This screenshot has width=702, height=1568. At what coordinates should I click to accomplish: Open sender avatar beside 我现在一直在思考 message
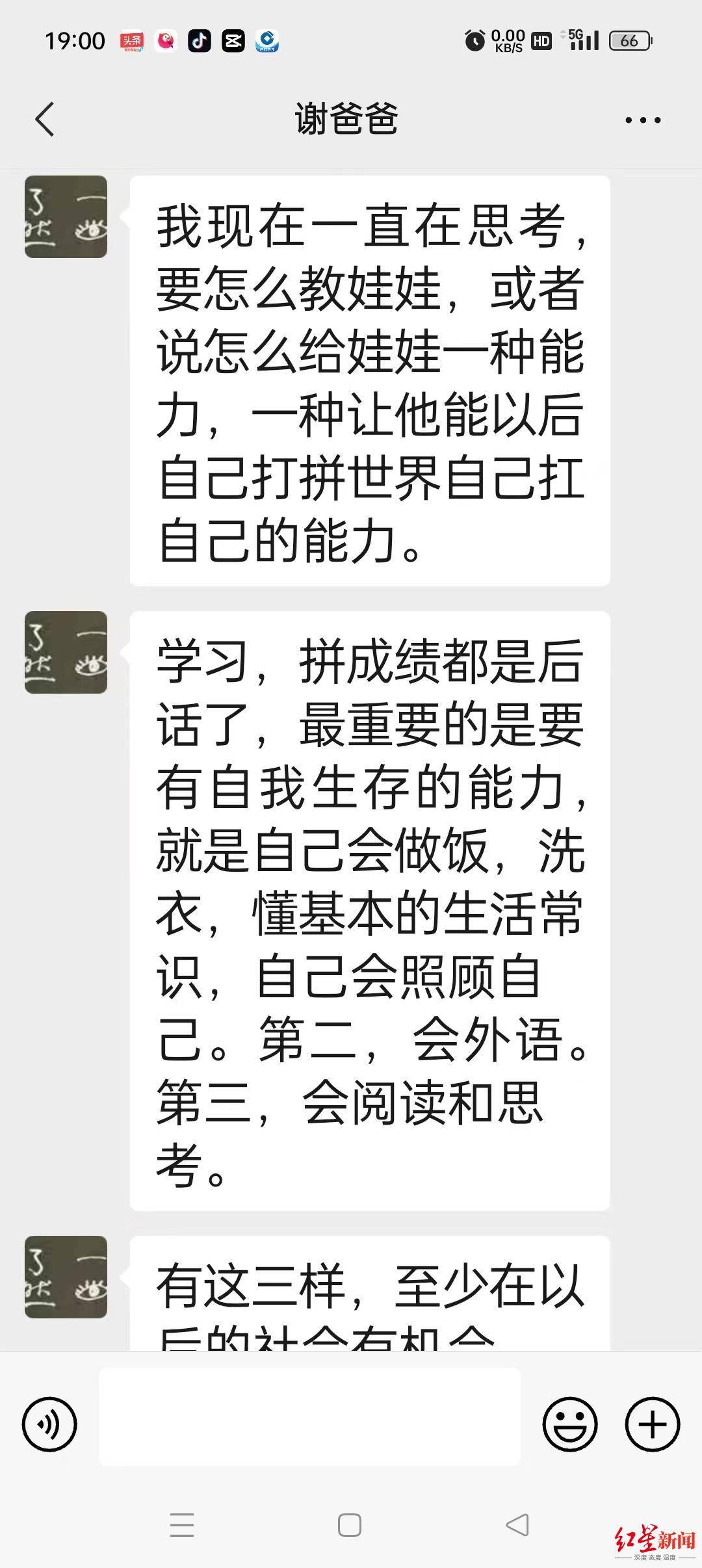pyautogui.click(x=66, y=217)
